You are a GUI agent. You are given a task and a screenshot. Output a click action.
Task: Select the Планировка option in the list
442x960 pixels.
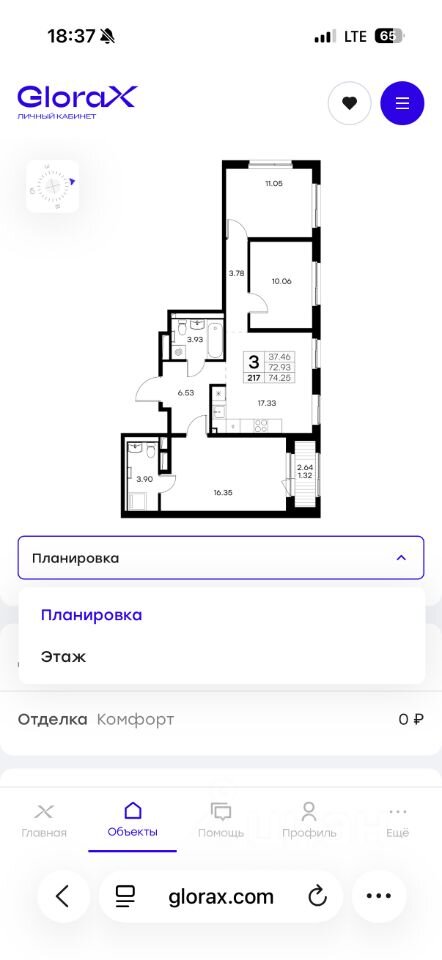pyautogui.click(x=91, y=615)
